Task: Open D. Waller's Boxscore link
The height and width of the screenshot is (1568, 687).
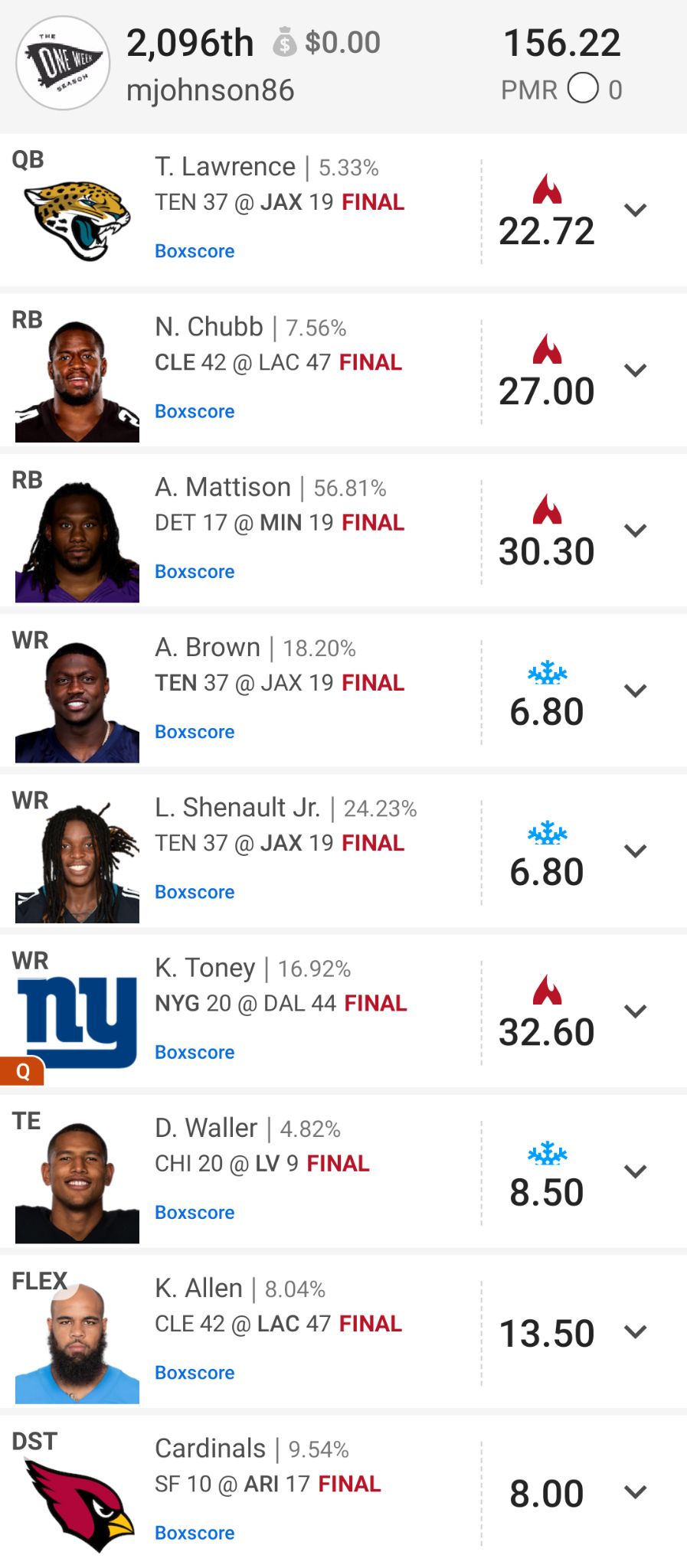Action: 195,1212
